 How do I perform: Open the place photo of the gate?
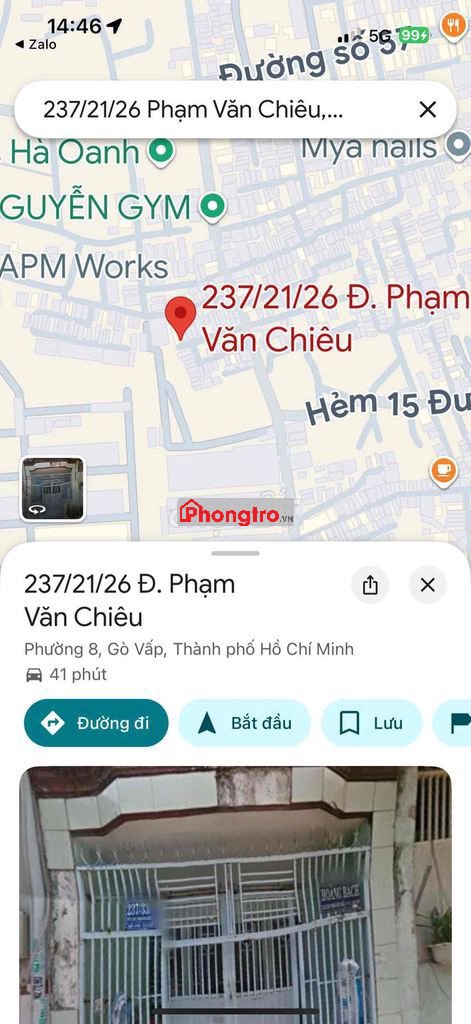[235, 895]
